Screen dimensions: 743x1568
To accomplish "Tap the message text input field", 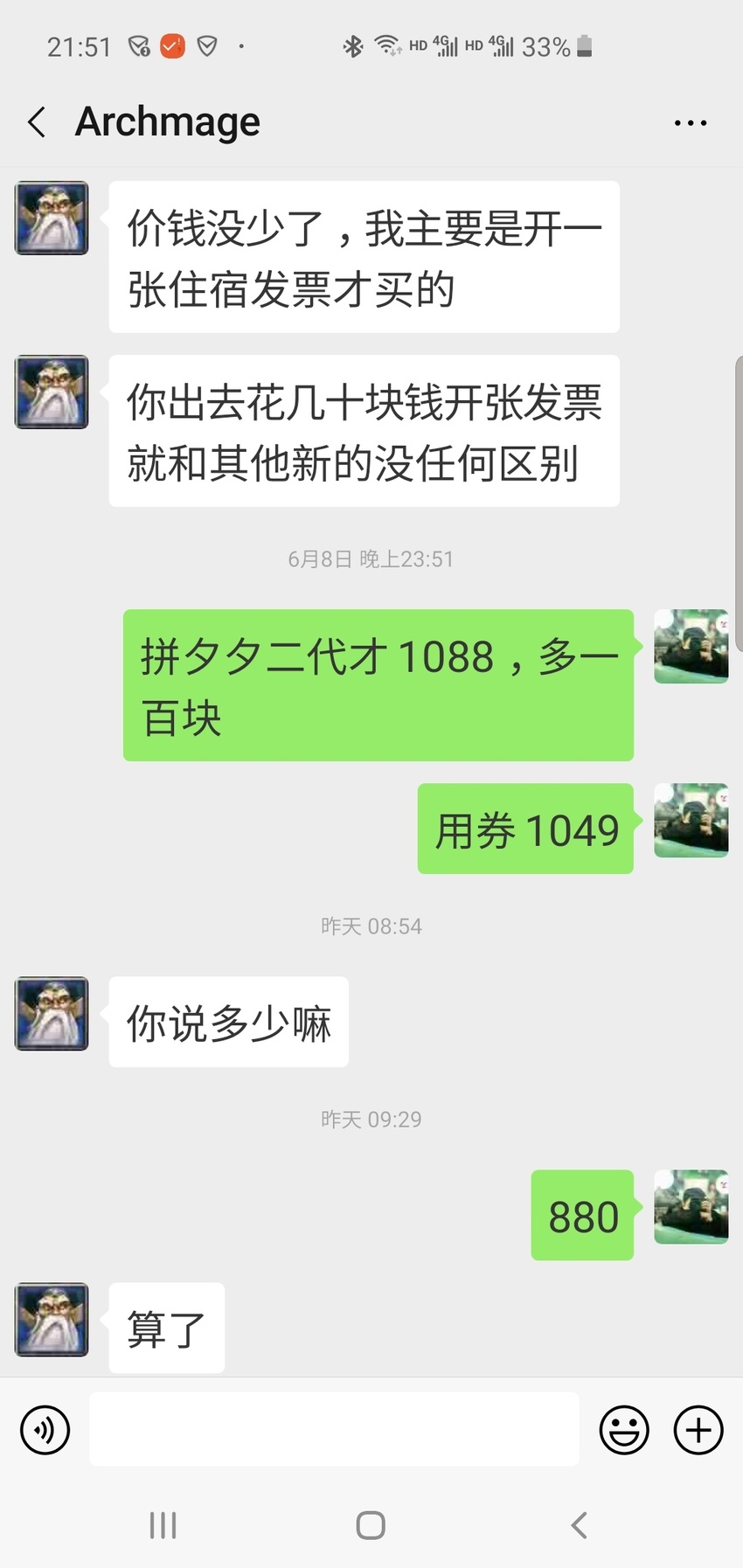I will [334, 1429].
